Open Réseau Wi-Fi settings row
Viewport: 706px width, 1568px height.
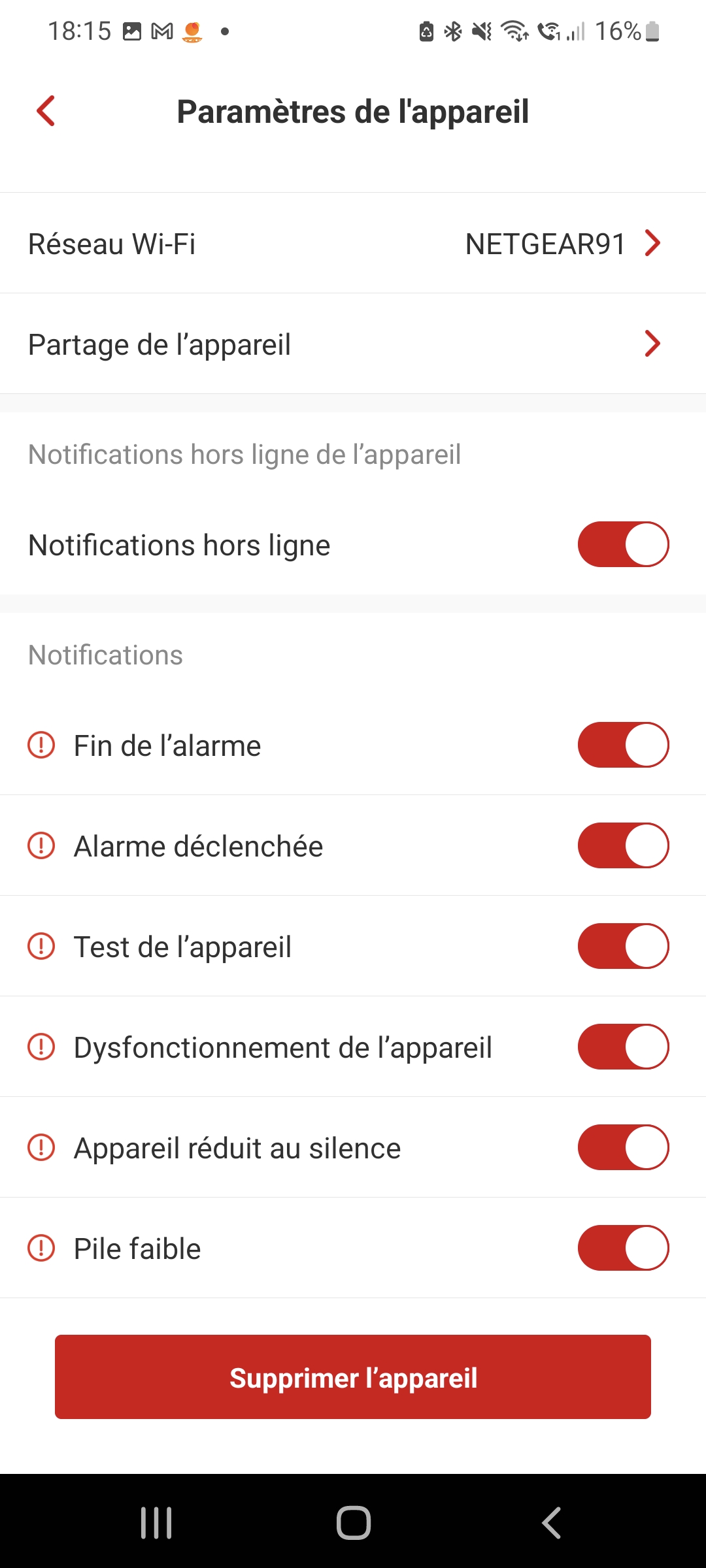tap(353, 244)
